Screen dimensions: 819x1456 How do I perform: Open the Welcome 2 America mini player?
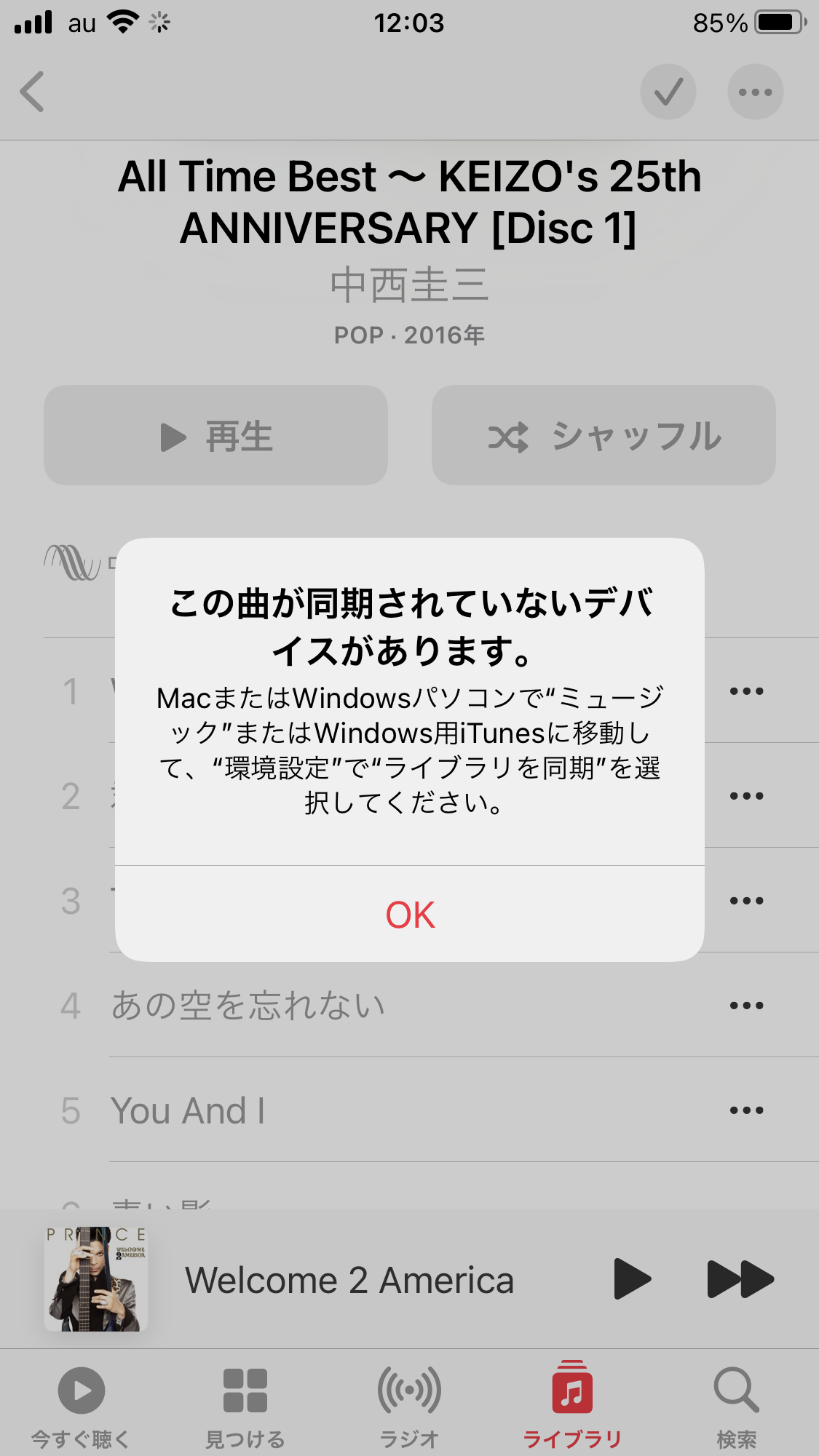(x=349, y=1280)
